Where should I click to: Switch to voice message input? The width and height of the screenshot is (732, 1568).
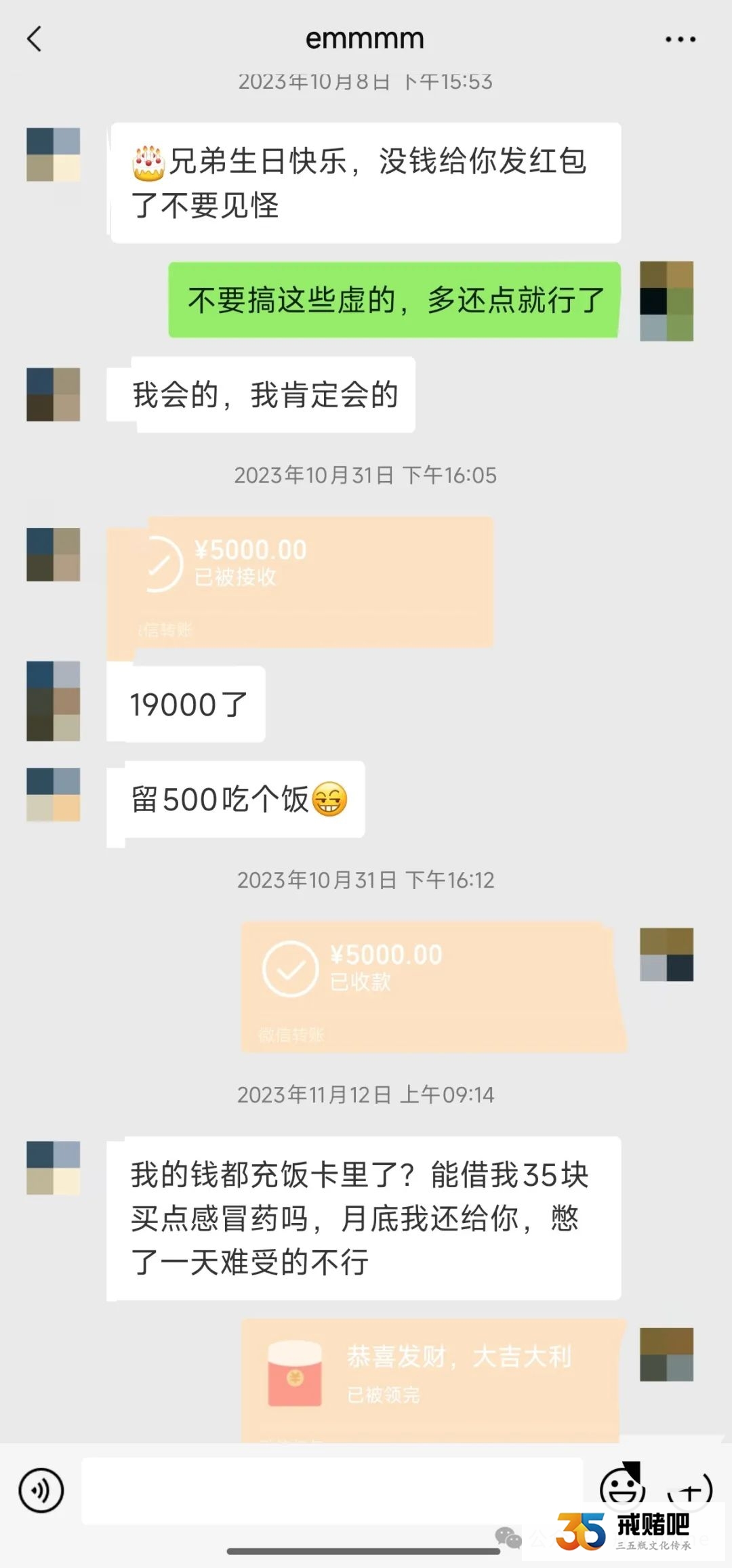(41, 1491)
